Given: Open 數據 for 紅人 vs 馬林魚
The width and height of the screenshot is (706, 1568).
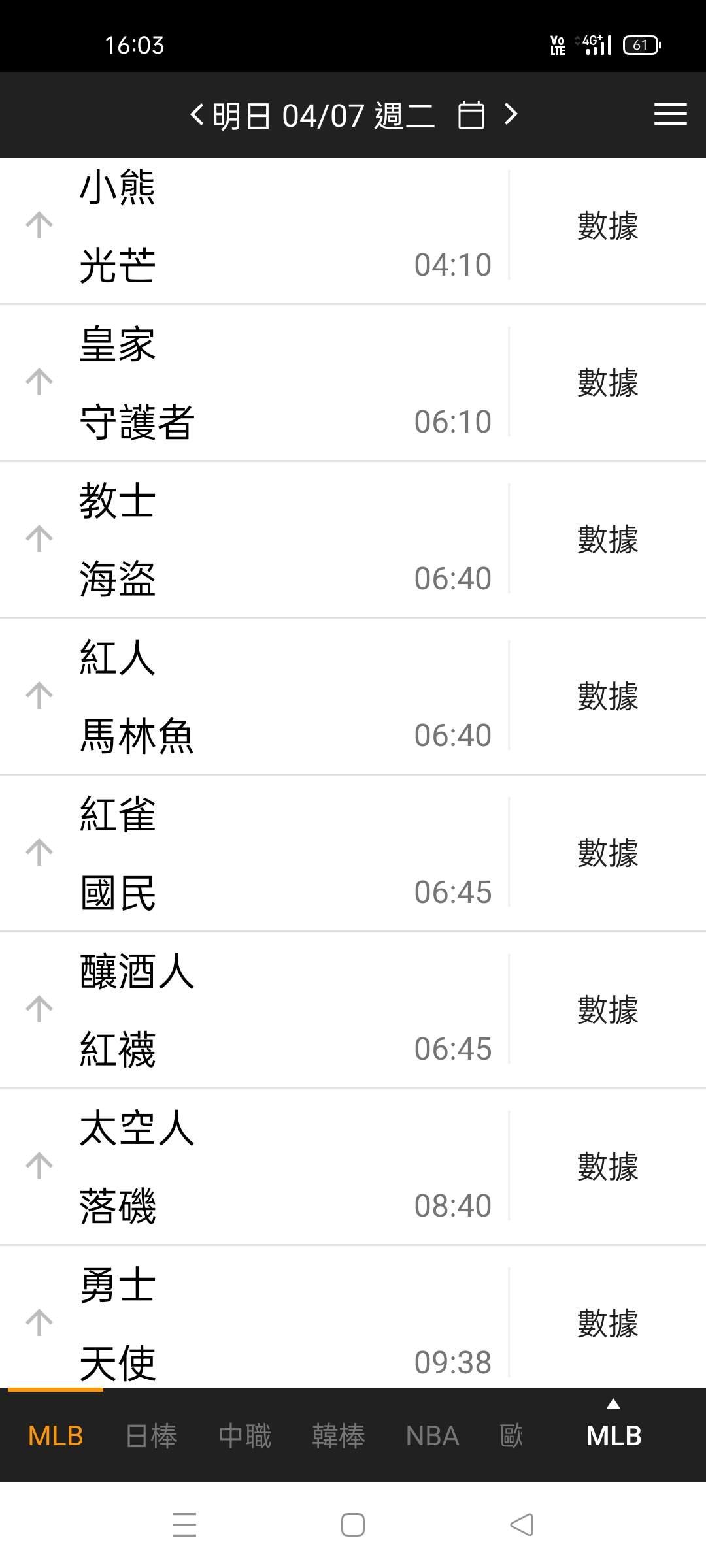Looking at the screenshot, I should point(607,696).
